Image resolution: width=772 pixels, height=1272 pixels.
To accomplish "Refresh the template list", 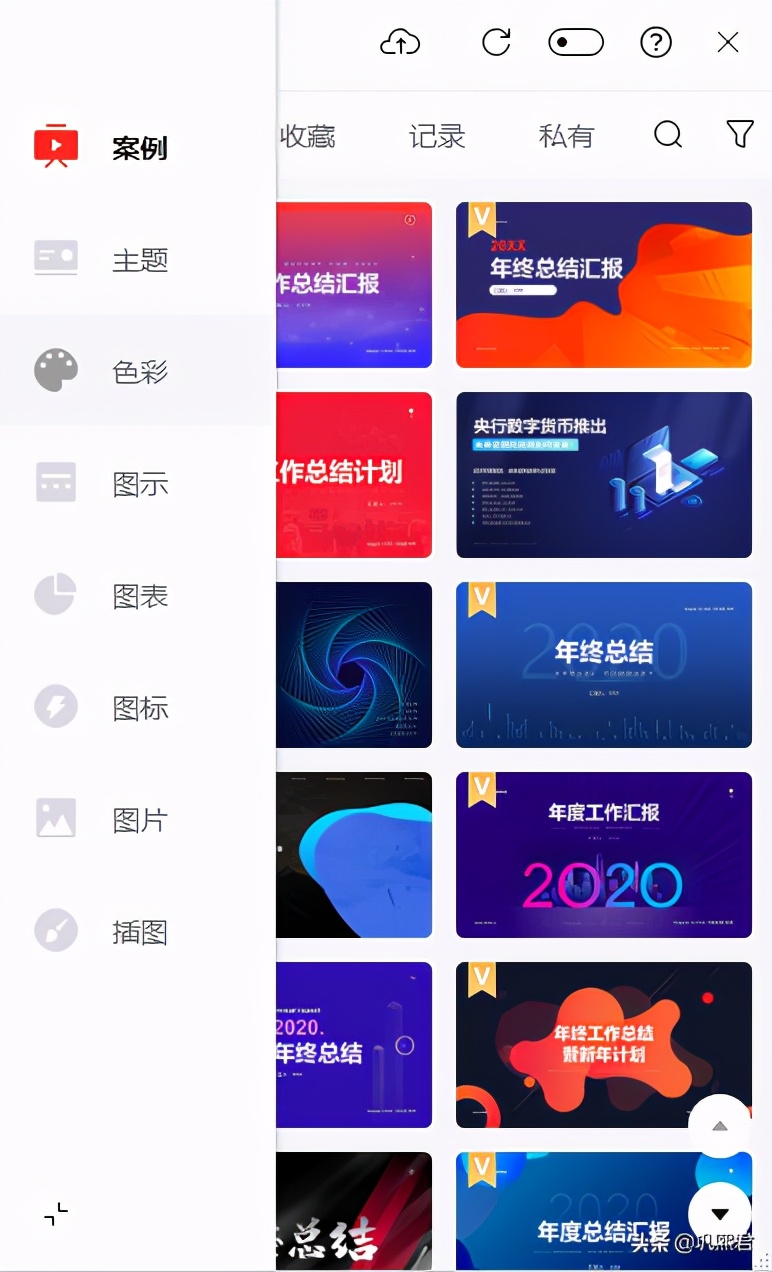I will (496, 42).
